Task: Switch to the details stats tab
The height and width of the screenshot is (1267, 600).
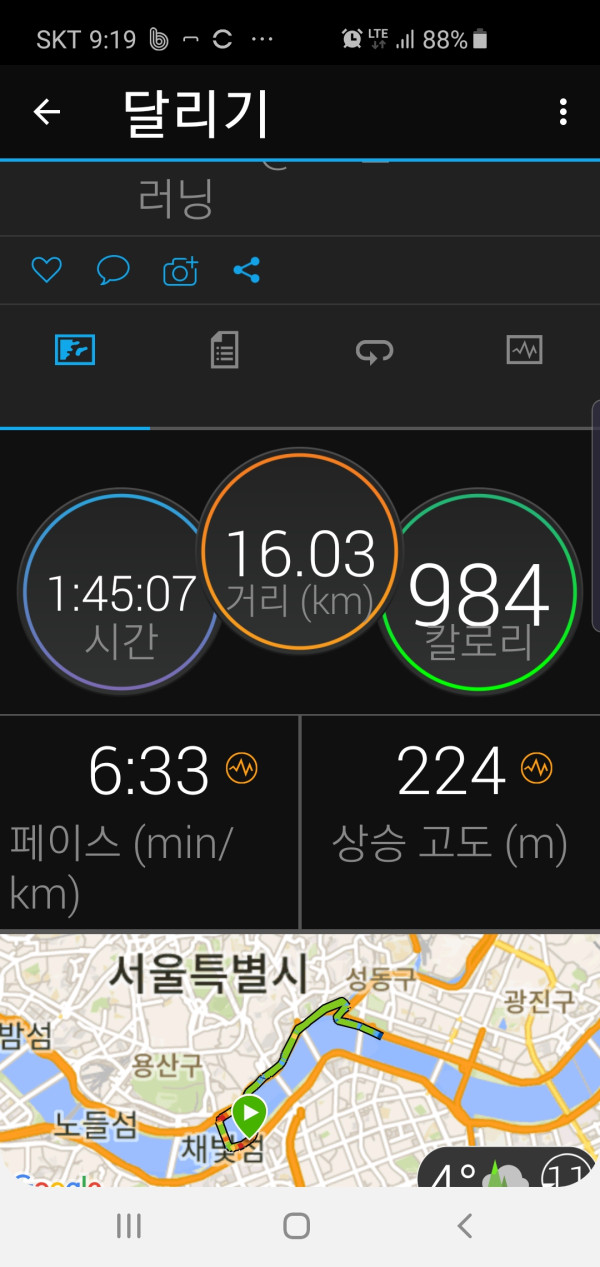Action: [x=224, y=351]
